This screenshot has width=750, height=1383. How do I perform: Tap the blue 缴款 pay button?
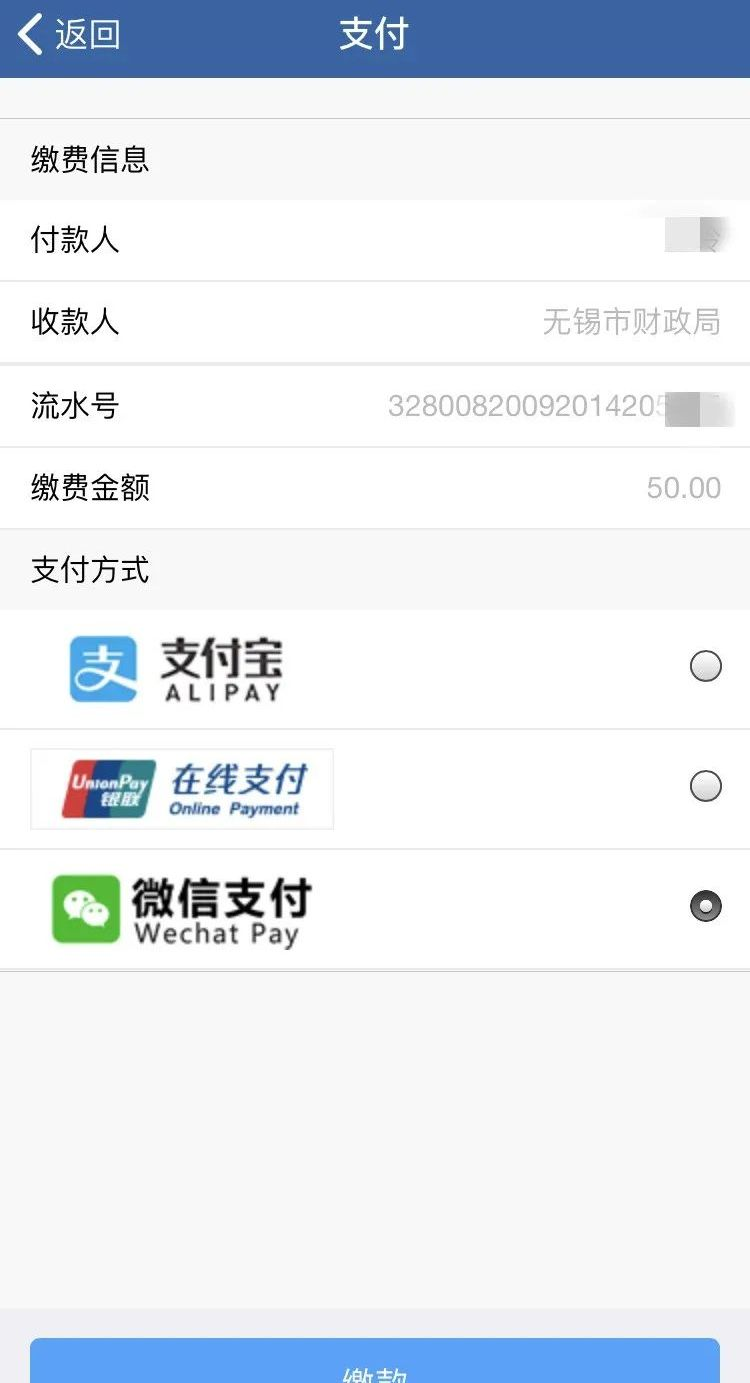[375, 1361]
